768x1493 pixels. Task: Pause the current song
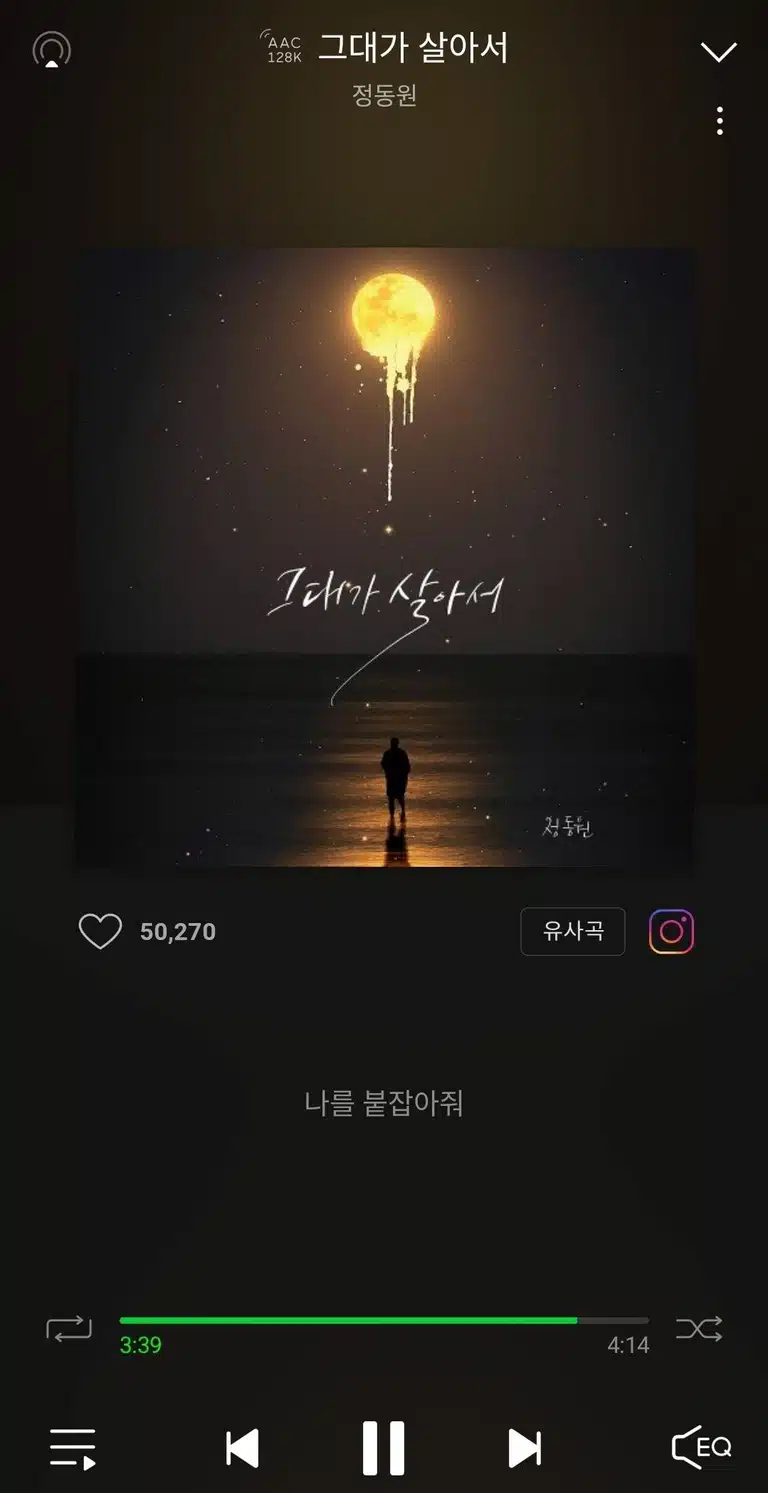point(383,1448)
